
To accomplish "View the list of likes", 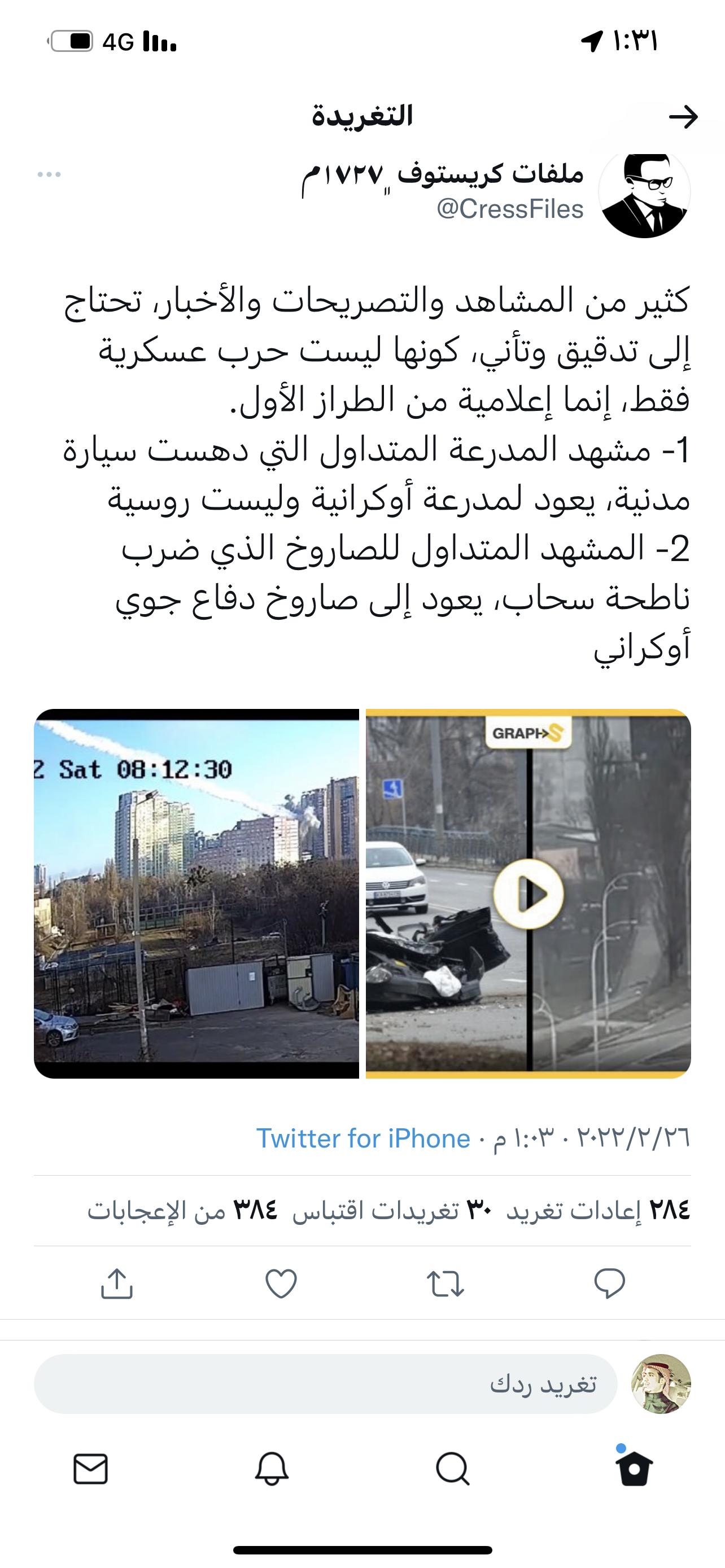I will pyautogui.click(x=182, y=1210).
